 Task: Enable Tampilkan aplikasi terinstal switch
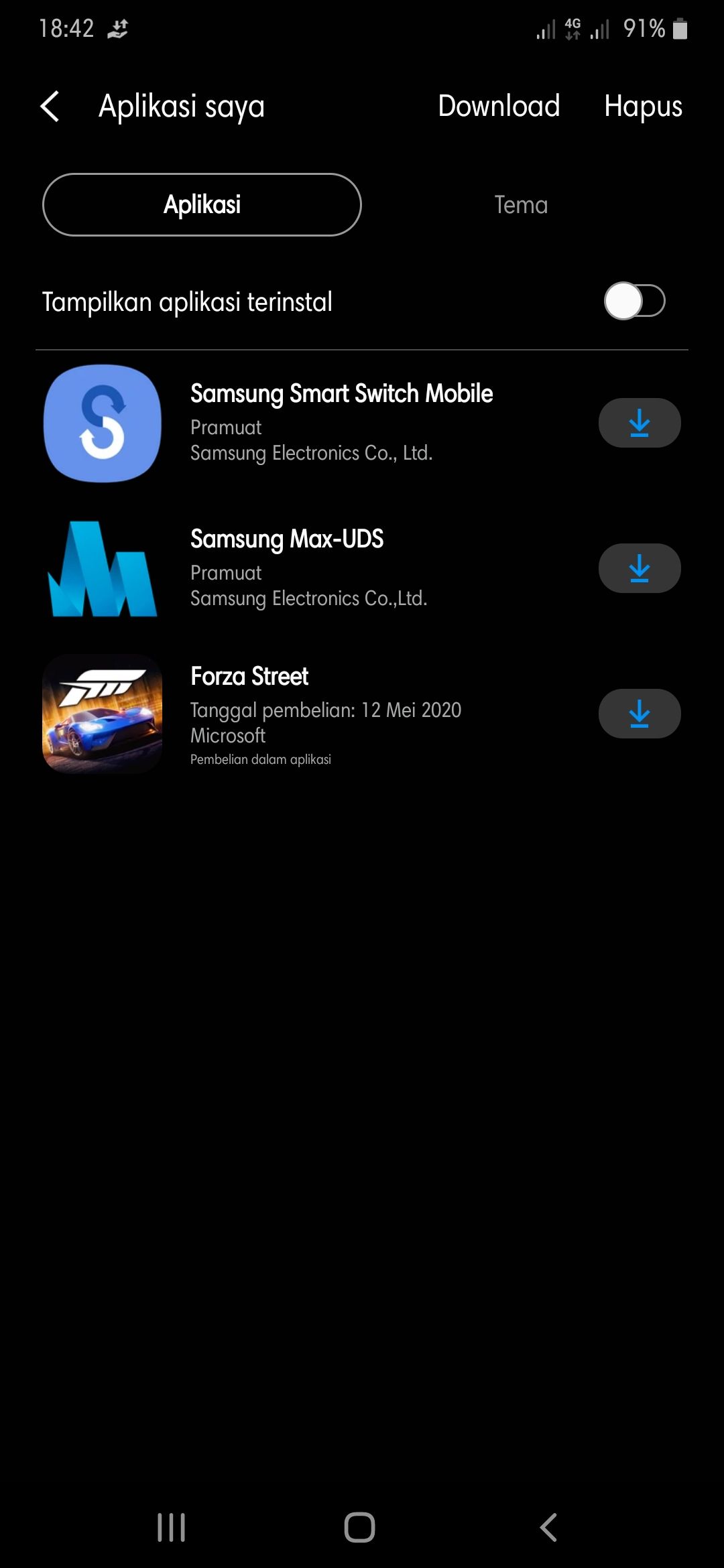tap(634, 302)
